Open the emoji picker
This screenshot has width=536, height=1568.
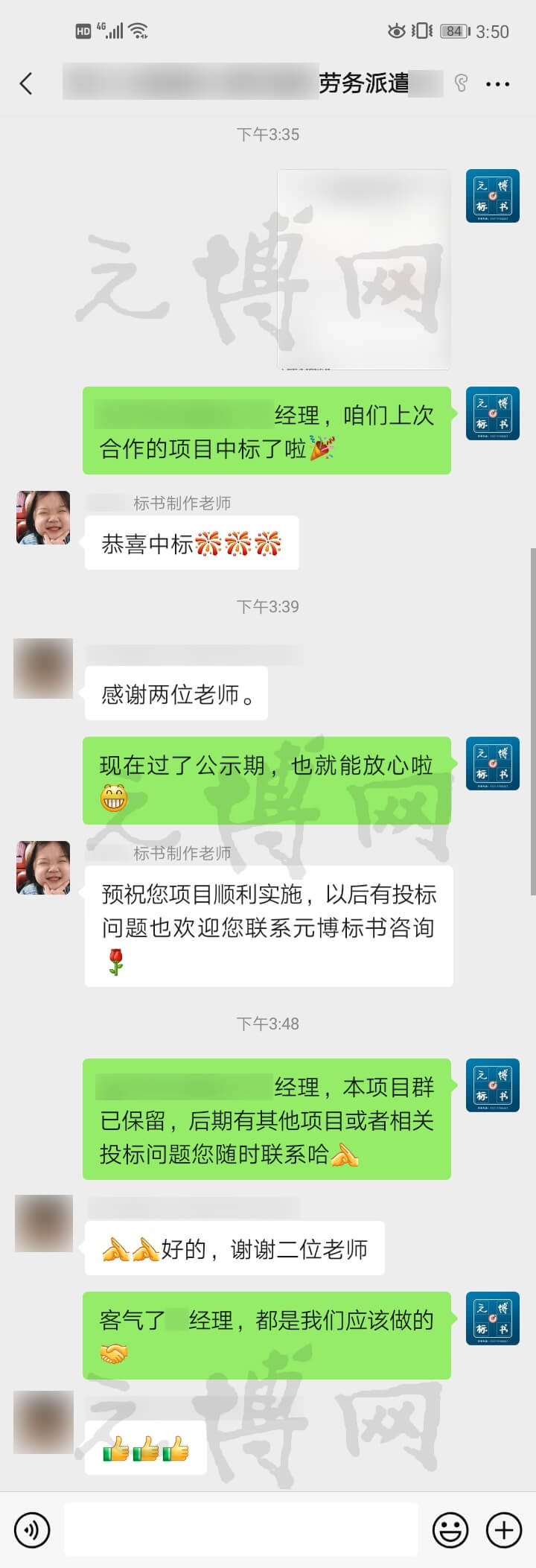coord(450,1530)
